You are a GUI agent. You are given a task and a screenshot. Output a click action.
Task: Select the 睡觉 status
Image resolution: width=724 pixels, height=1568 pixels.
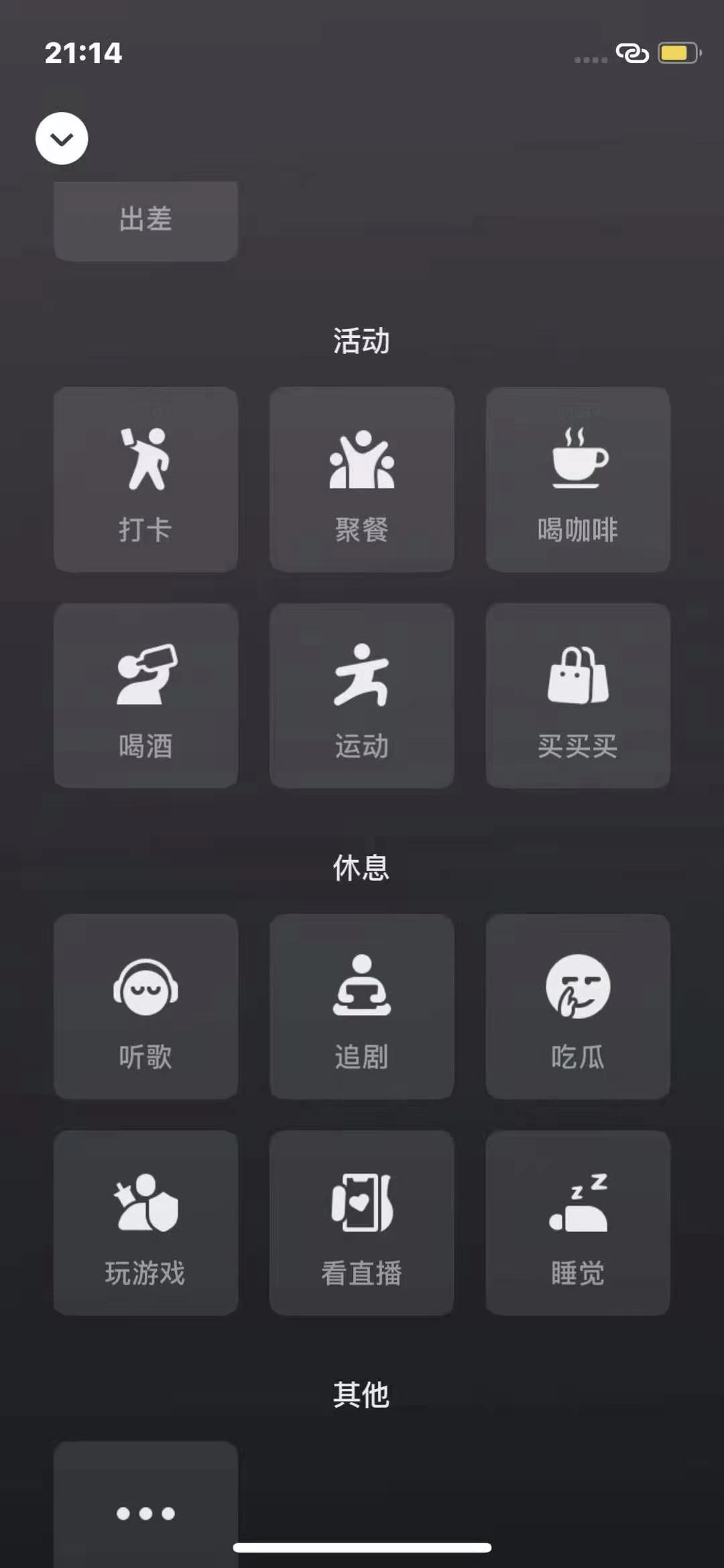pyautogui.click(x=578, y=1223)
